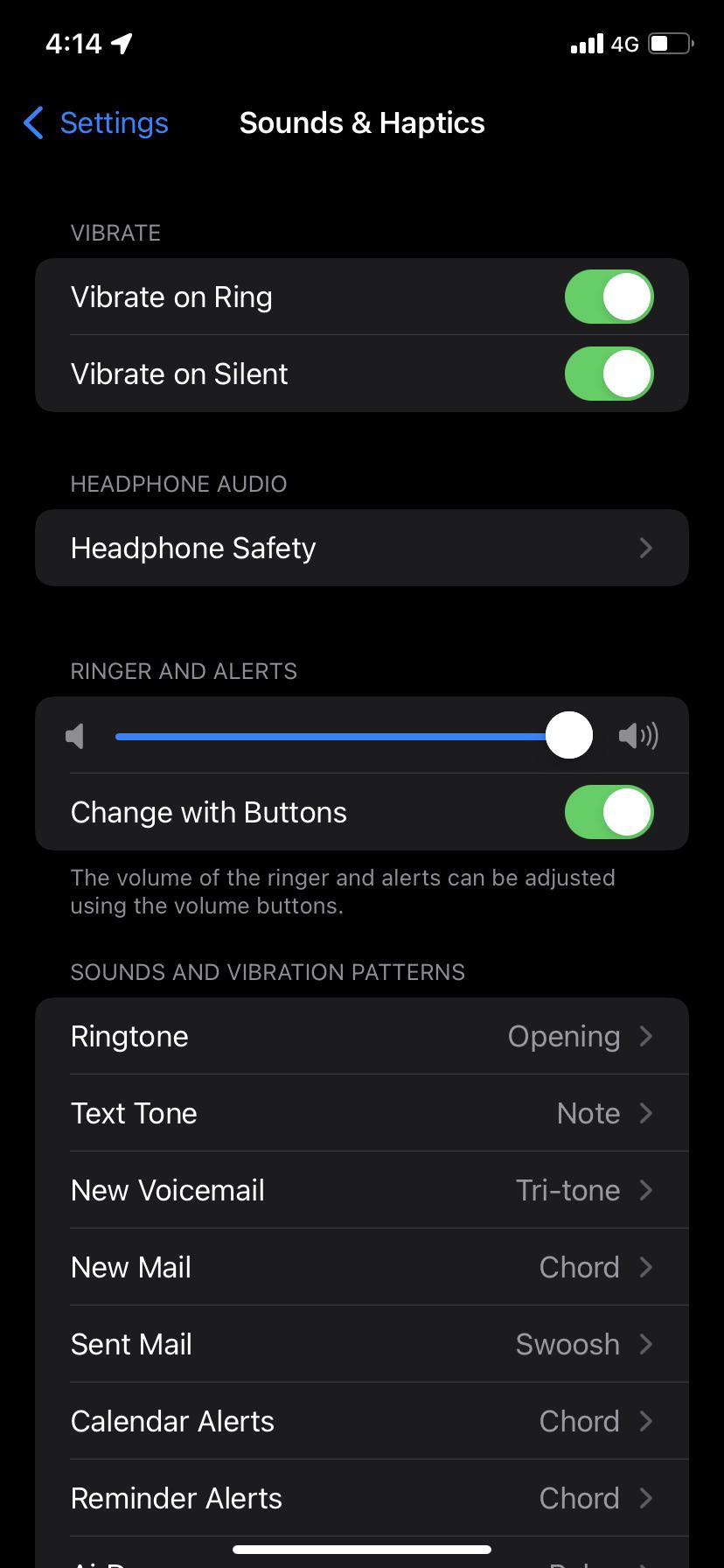Viewport: 724px width, 1568px height.
Task: Disable Vibrate on Ring
Action: [609, 297]
